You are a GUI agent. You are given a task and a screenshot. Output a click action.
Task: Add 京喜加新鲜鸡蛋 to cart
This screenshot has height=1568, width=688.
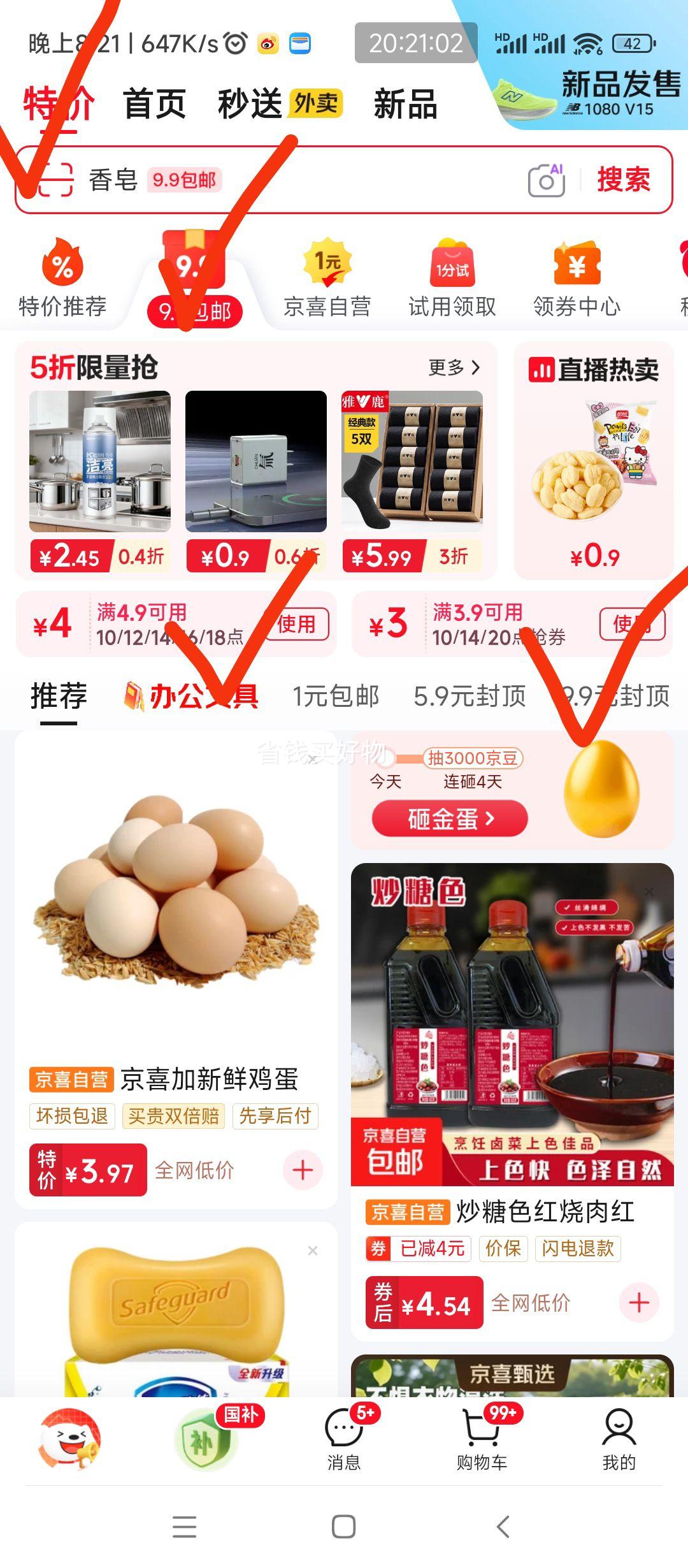303,1170
